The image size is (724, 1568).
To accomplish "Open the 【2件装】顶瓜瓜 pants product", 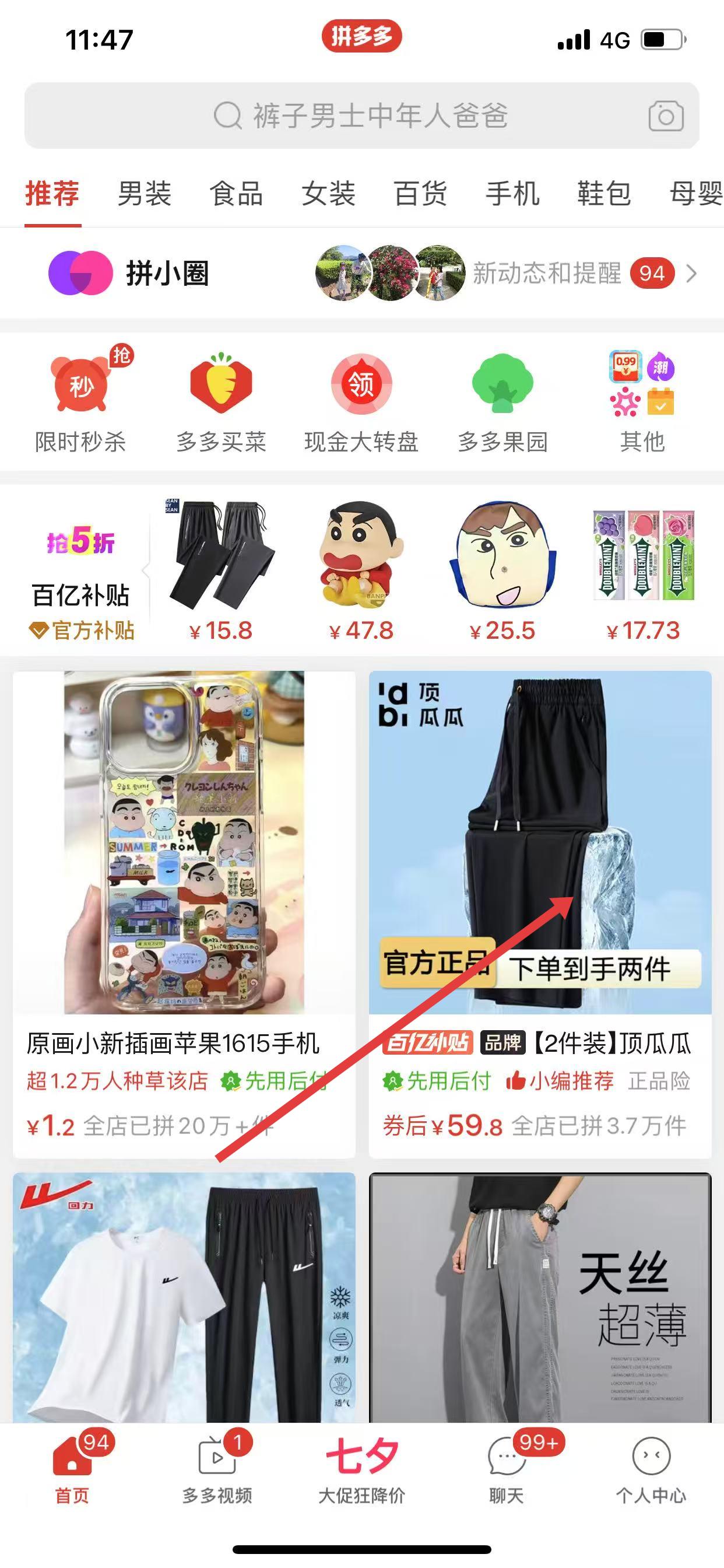I will point(540,913).
